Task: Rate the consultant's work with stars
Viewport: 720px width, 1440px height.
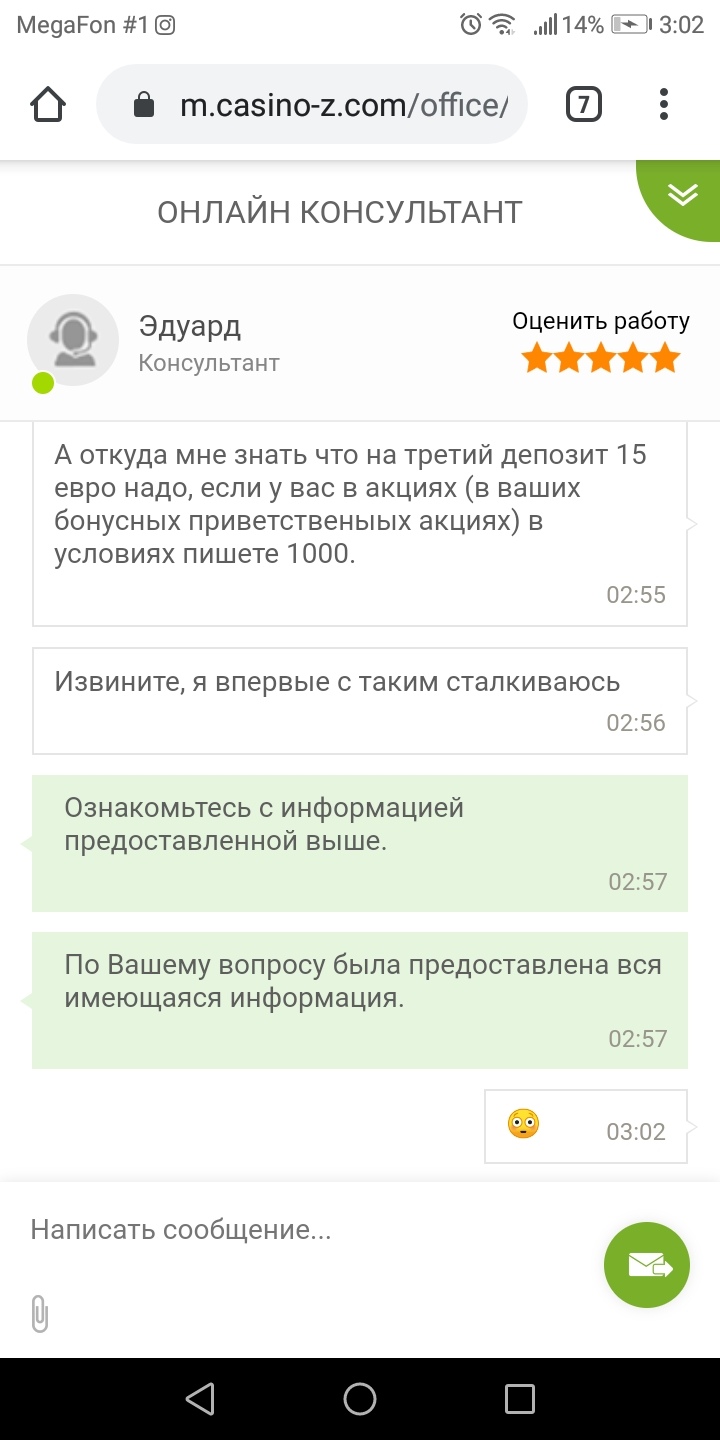Action: 601,358
